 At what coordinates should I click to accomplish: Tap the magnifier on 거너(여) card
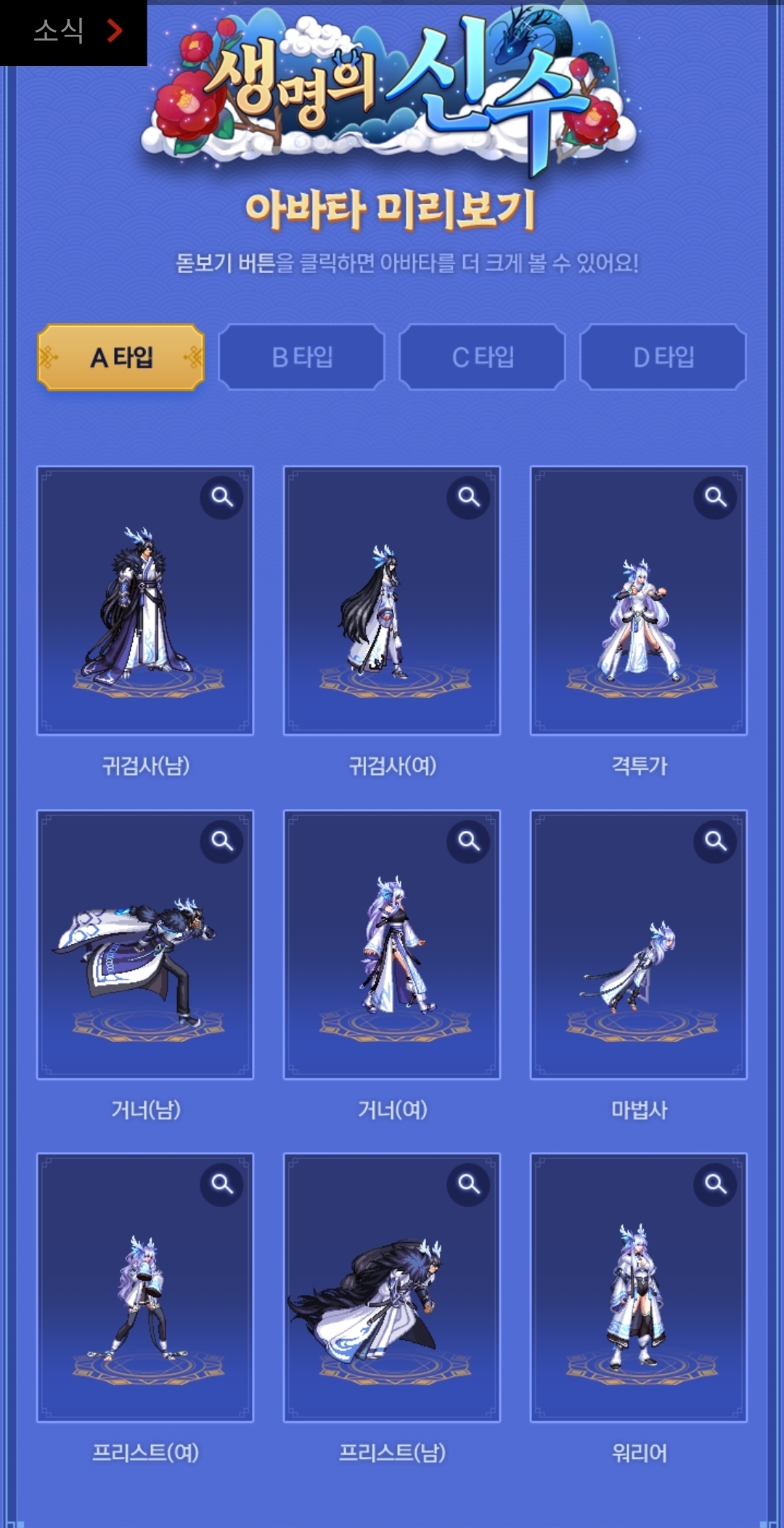point(468,841)
